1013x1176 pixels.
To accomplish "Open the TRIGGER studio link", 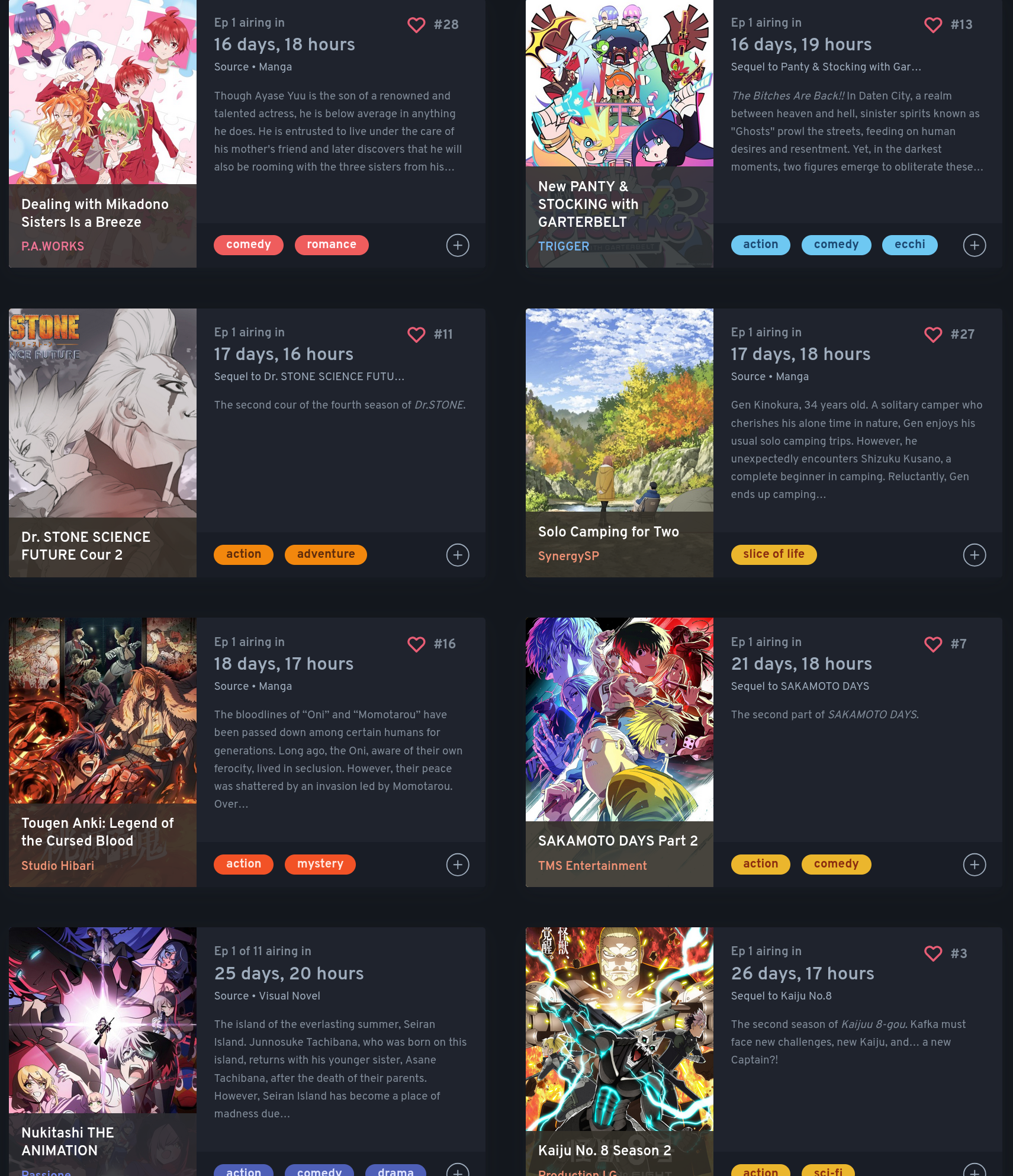I will [x=563, y=246].
